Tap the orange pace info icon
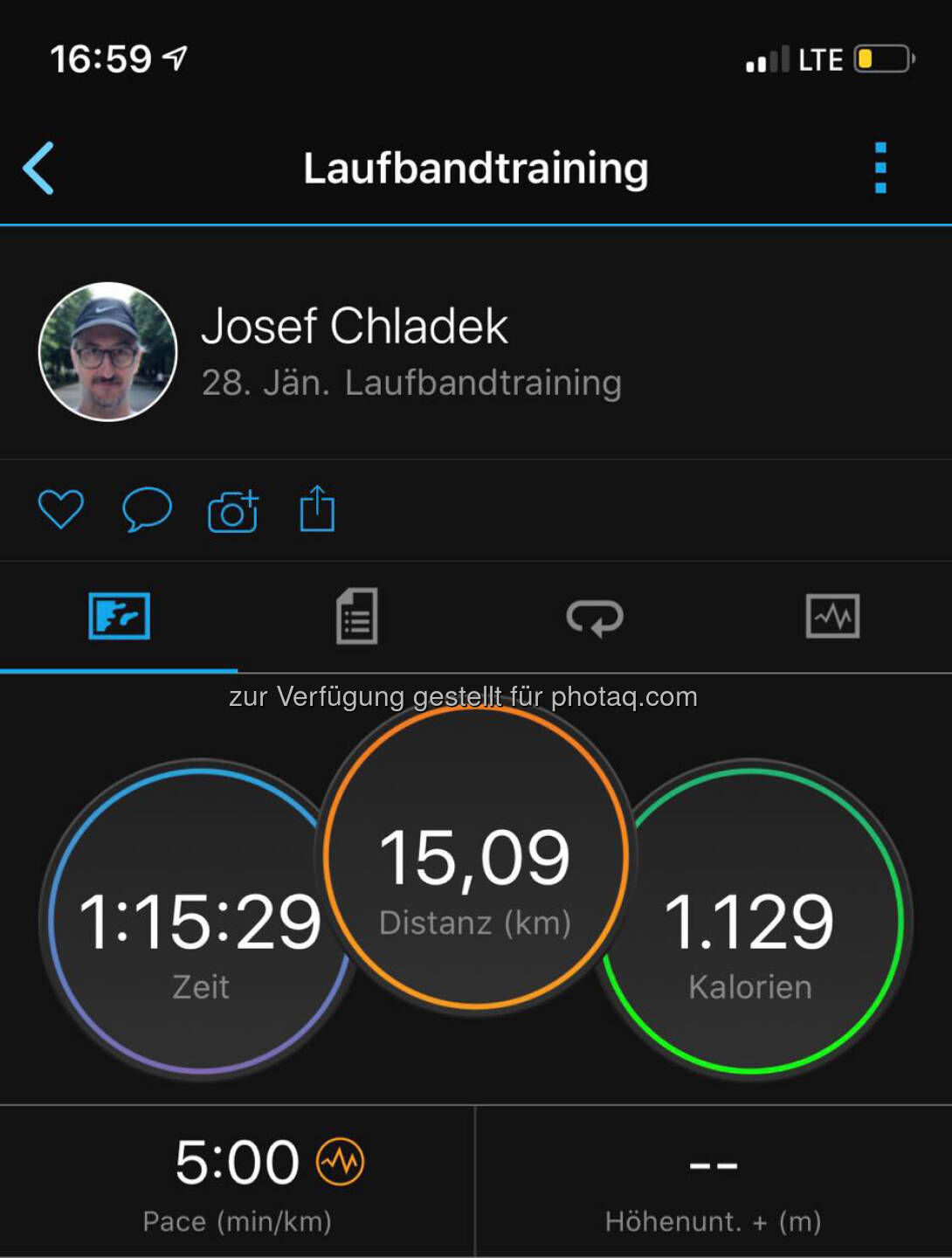 [x=340, y=1162]
